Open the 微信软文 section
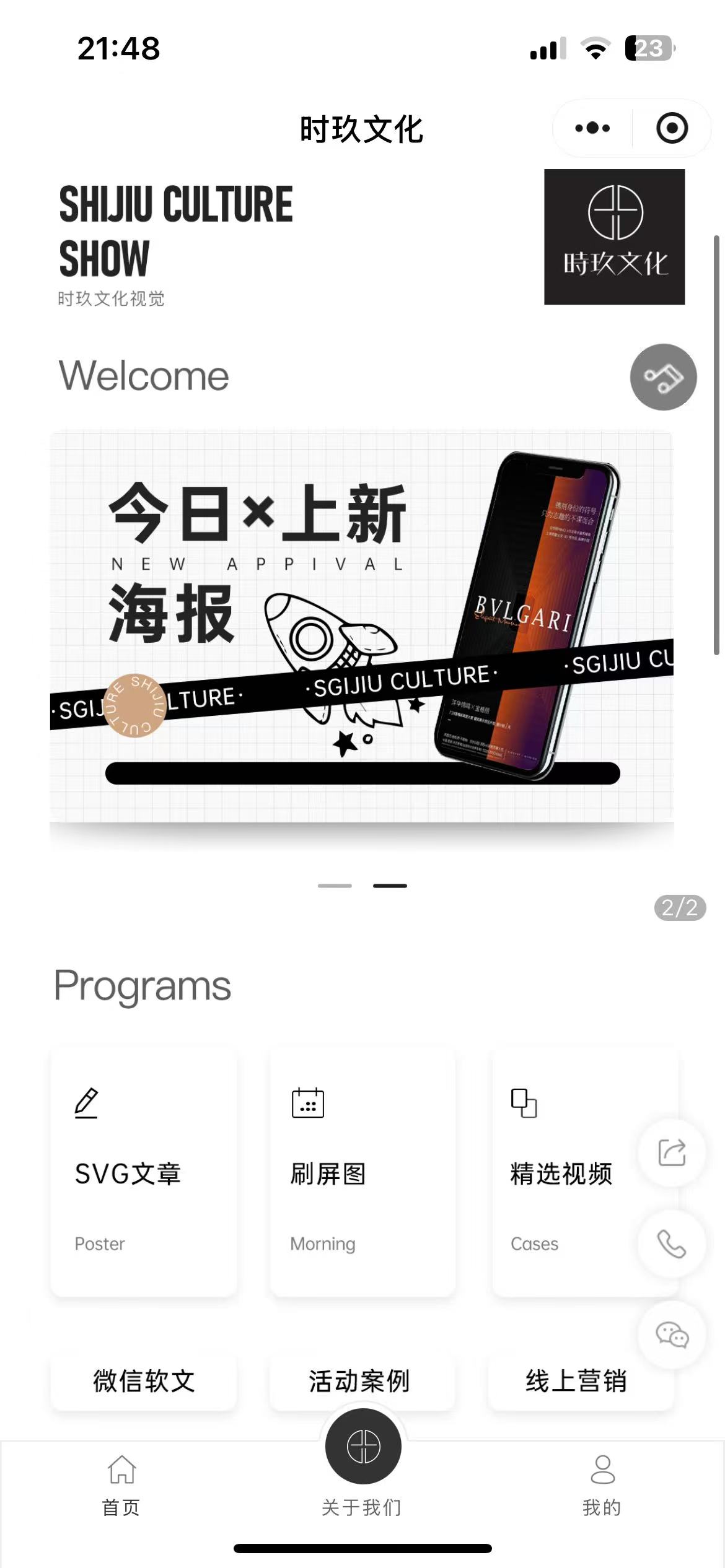The width and height of the screenshot is (725, 1568). [x=143, y=1379]
